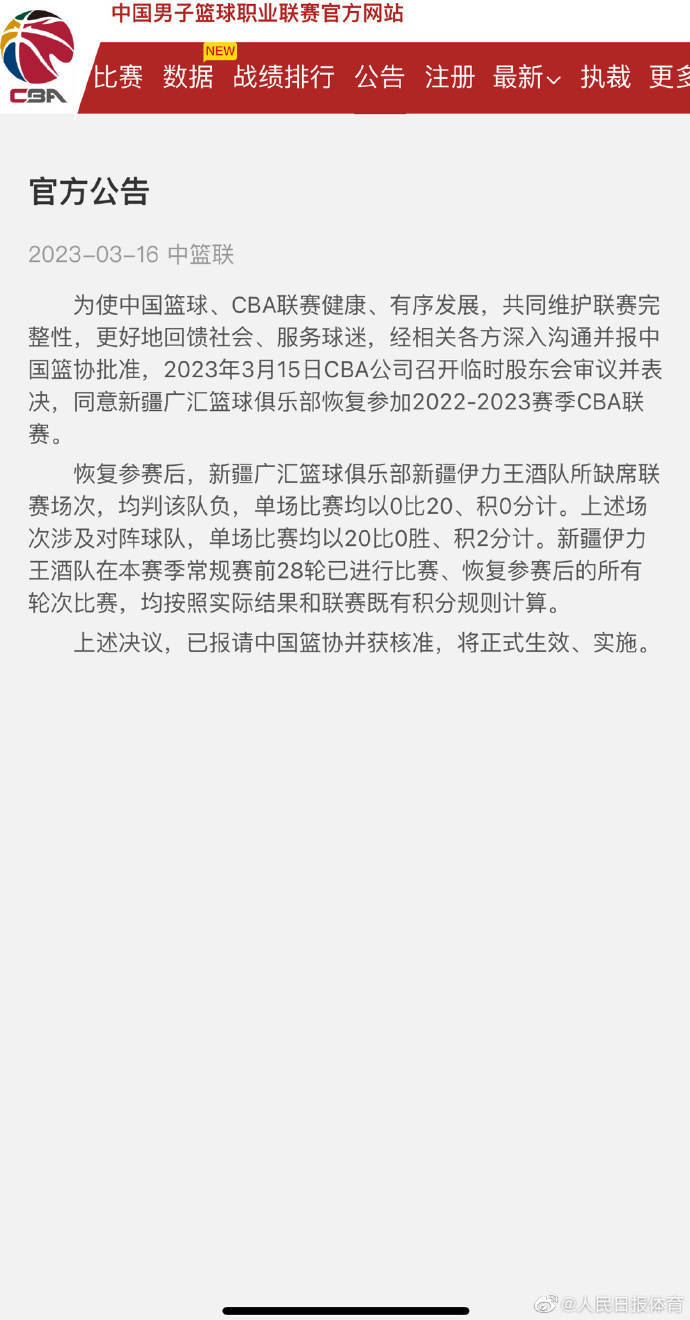Switch to the 数据 section
This screenshot has height=1320, width=690.
pos(188,77)
